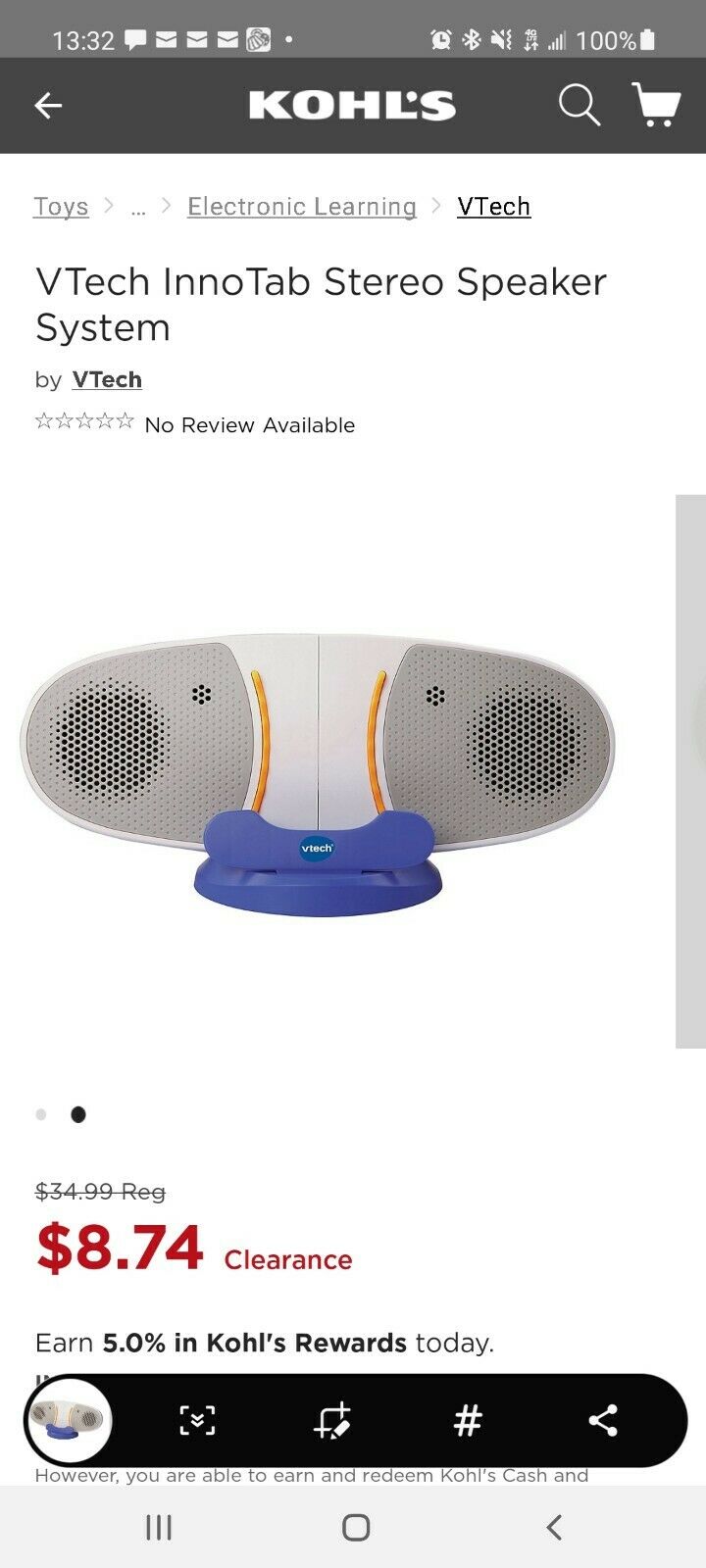Select the second carousel dot
This screenshot has width=706, height=1568.
coord(78,1114)
